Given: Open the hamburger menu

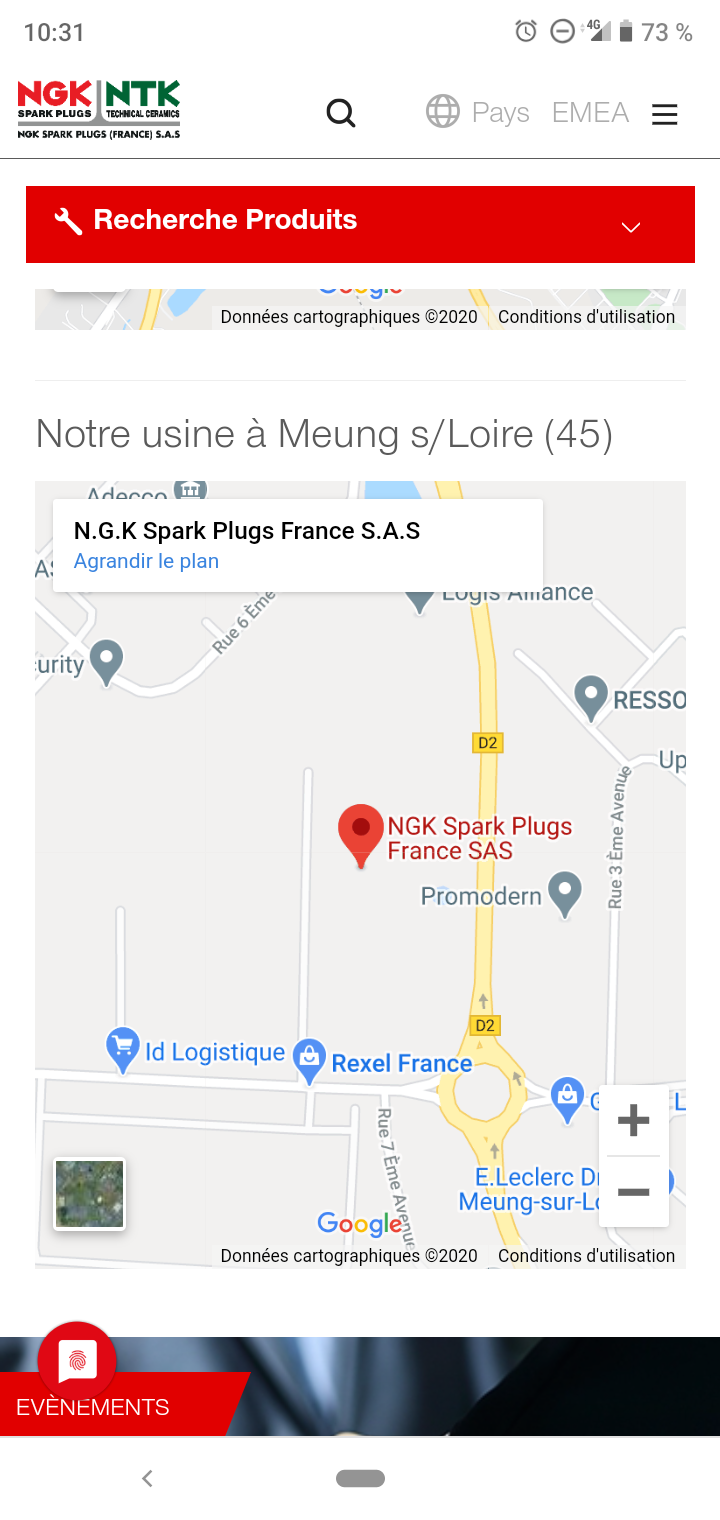Looking at the screenshot, I should pos(665,114).
